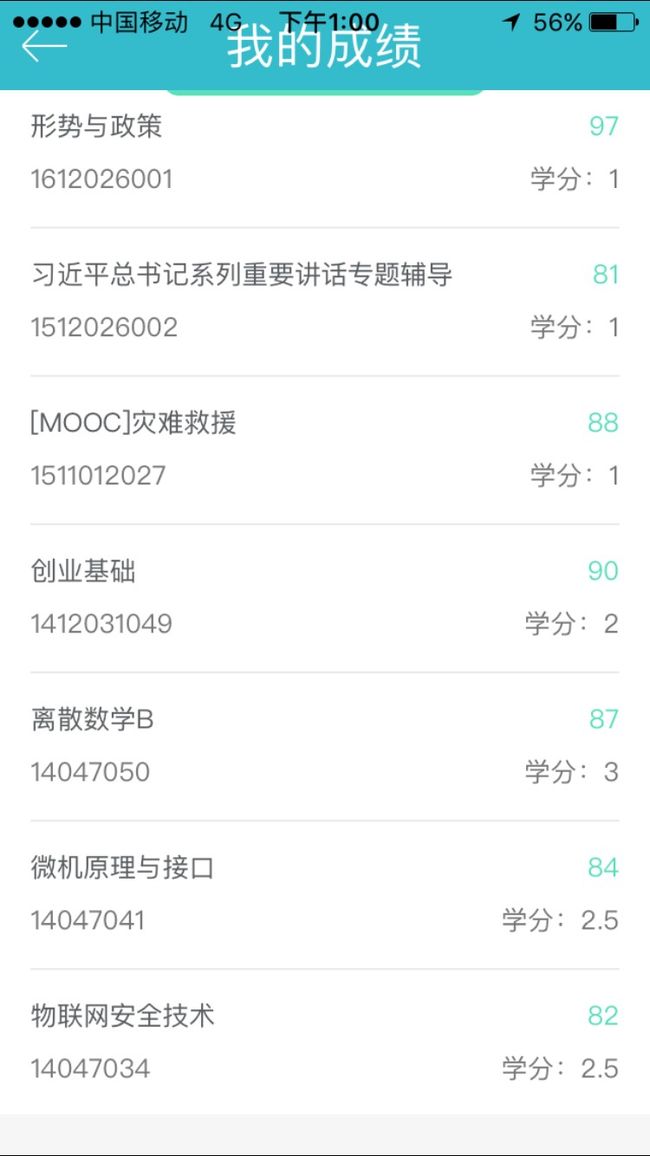
Task: Go back using the top-left arrow
Action: [x=44, y=46]
